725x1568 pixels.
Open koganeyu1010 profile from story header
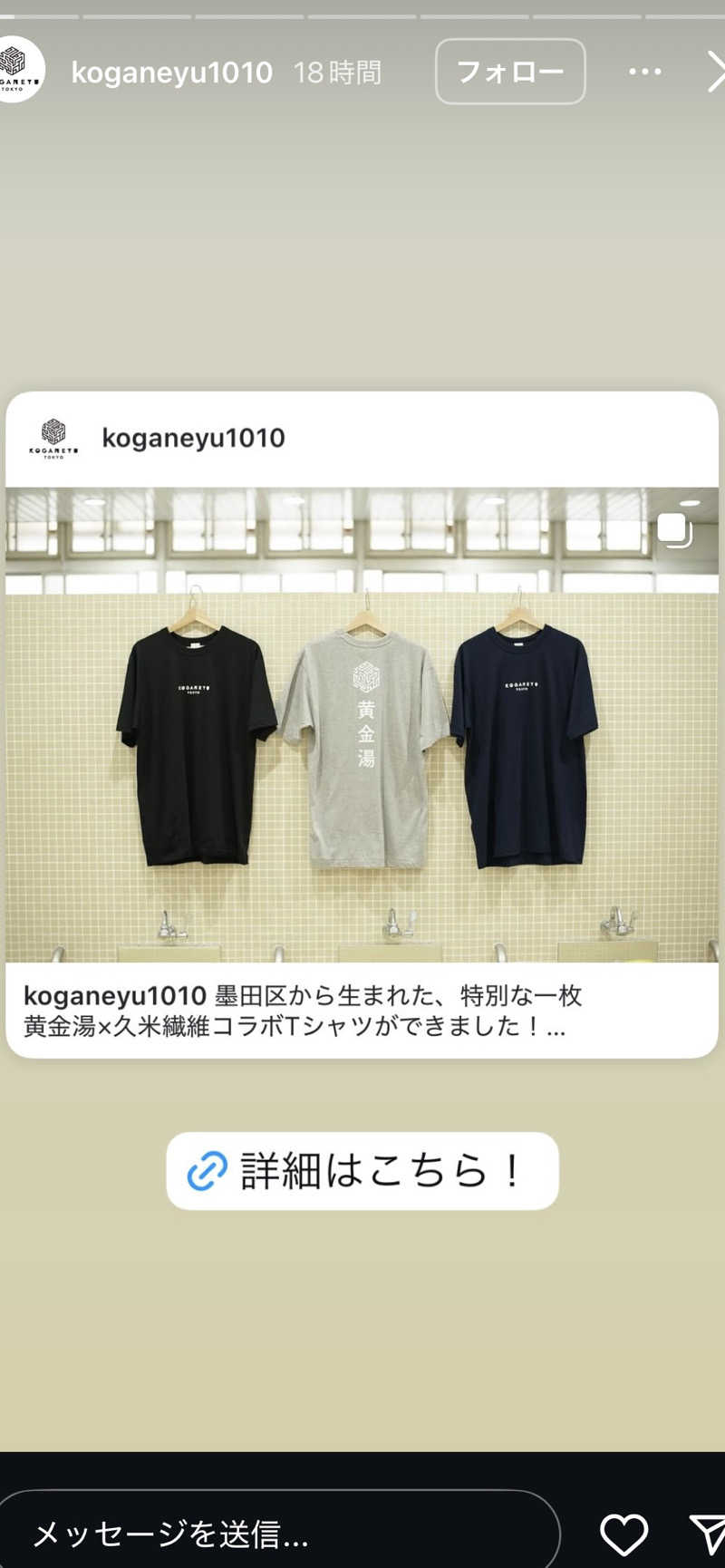(171, 73)
